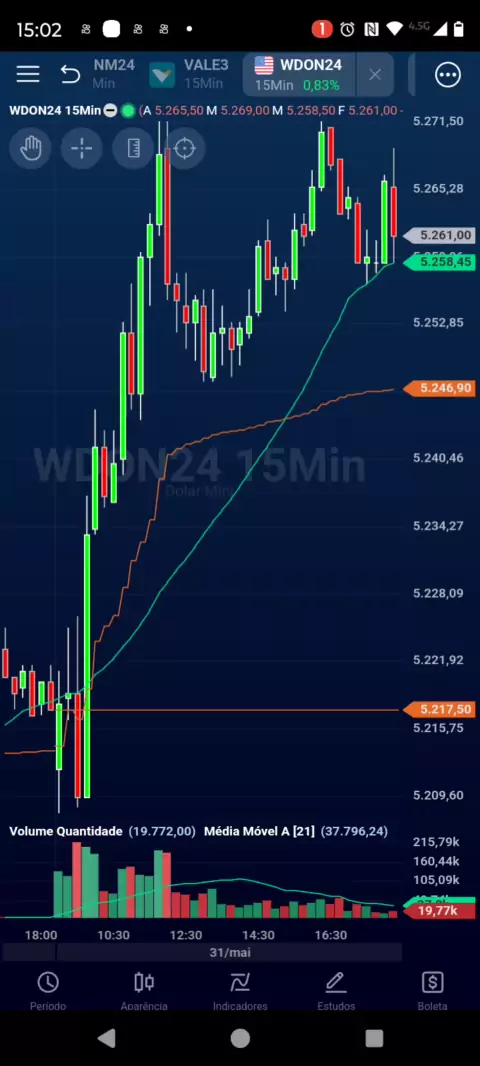Open the three-dot options menu

click(448, 75)
